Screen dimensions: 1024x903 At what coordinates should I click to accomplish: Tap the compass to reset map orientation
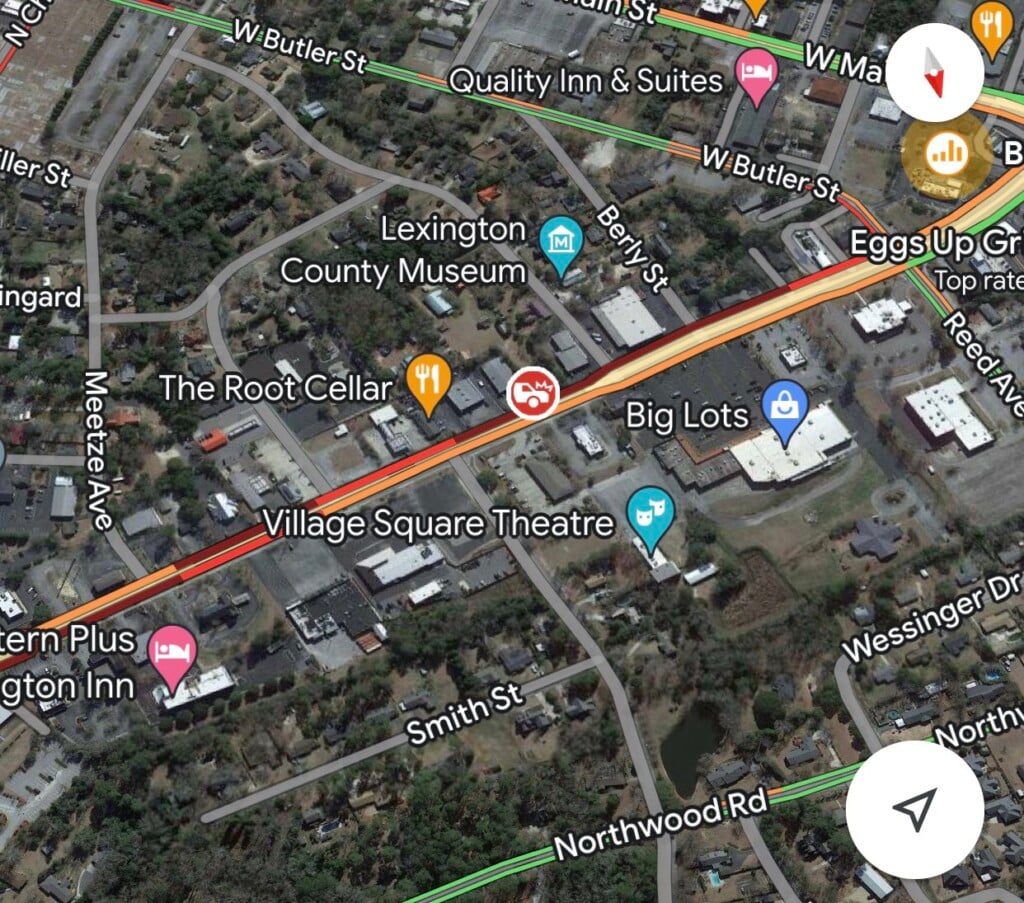coord(936,73)
